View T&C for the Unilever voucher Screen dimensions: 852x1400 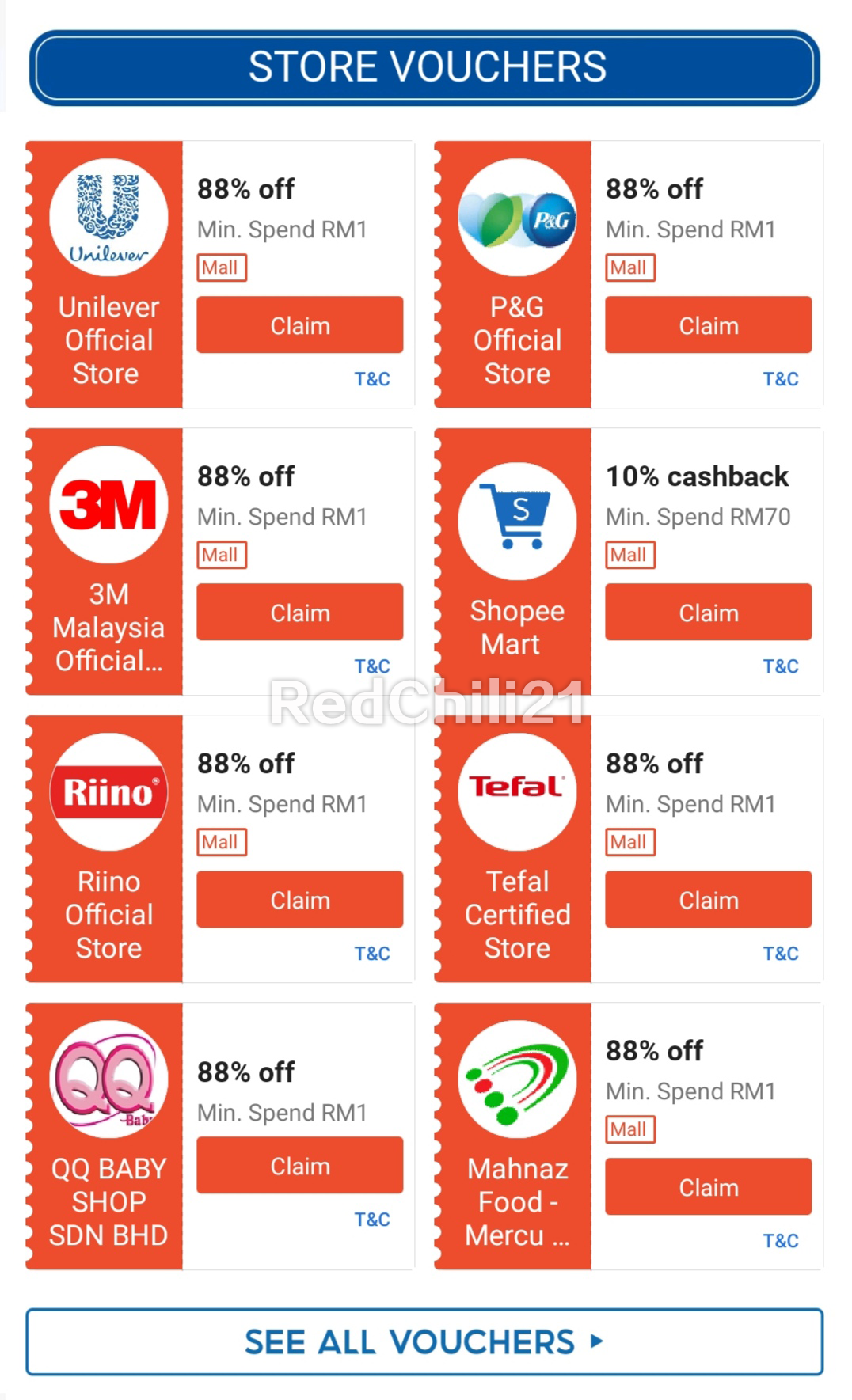[x=371, y=379]
